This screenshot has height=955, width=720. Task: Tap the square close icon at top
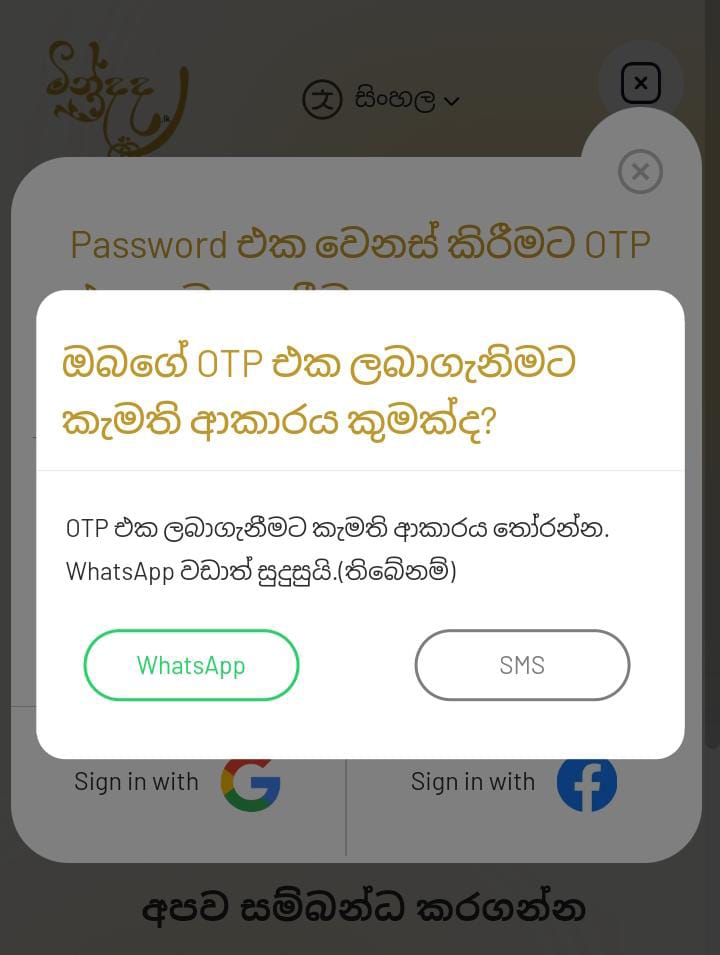coord(640,83)
